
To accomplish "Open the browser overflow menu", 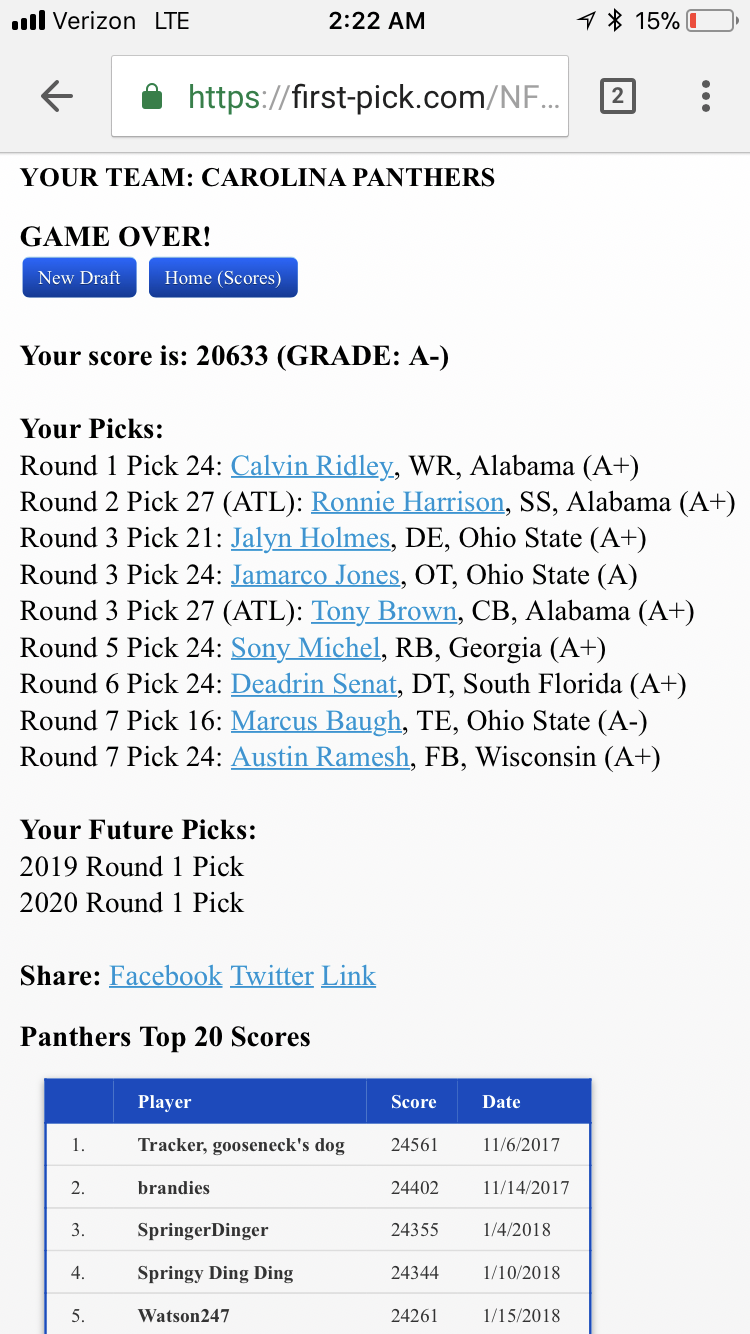I will [x=706, y=96].
